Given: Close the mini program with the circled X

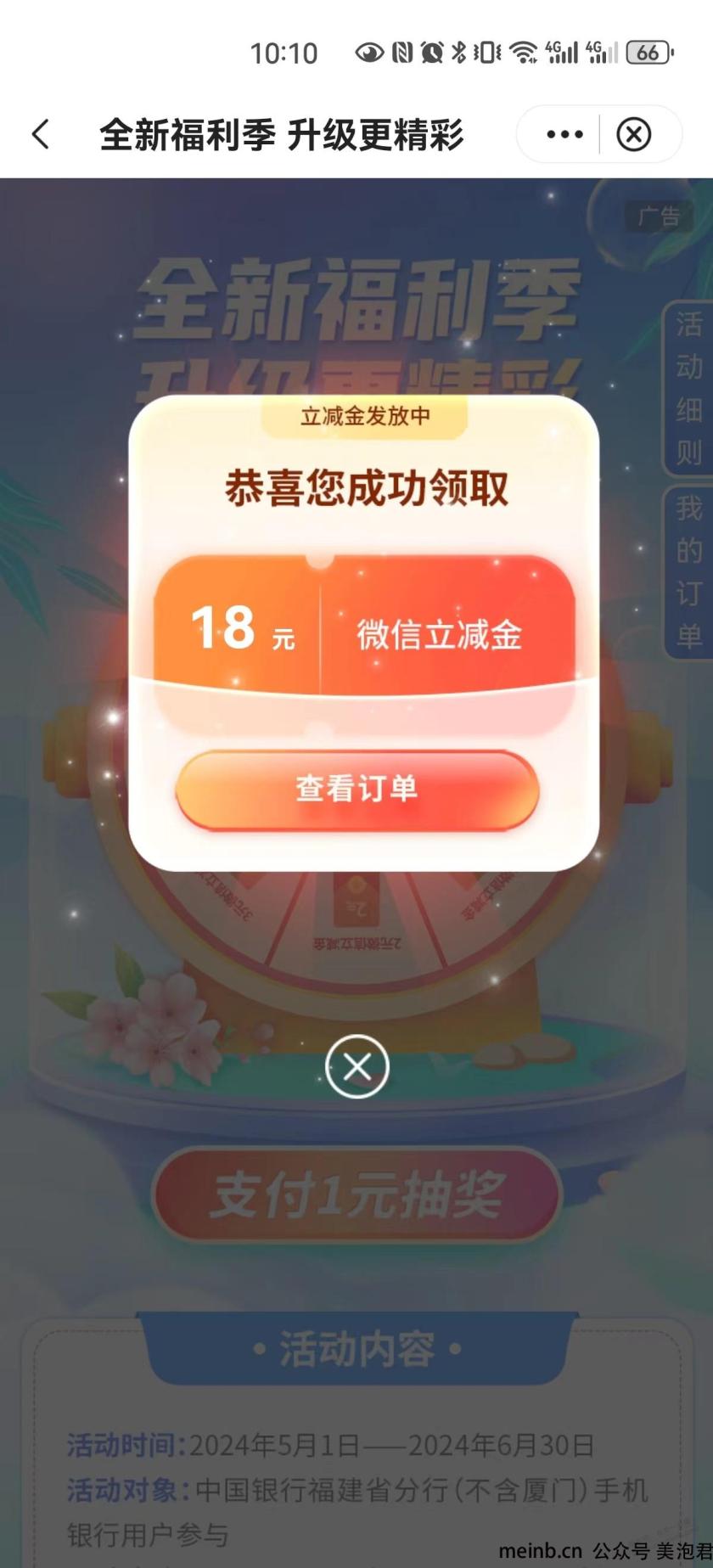Looking at the screenshot, I should [x=633, y=134].
